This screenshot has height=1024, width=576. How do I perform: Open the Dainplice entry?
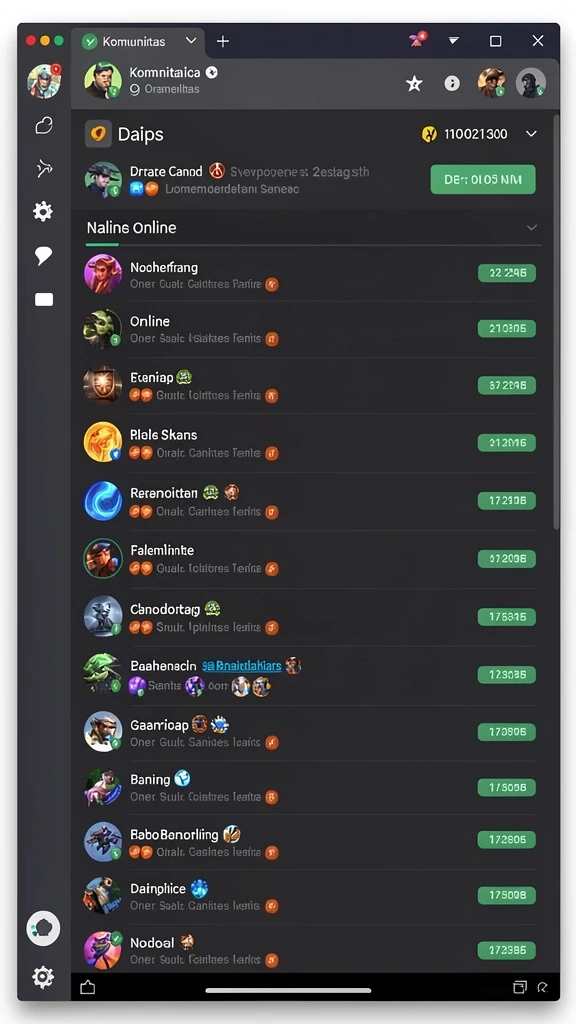[x=310, y=896]
